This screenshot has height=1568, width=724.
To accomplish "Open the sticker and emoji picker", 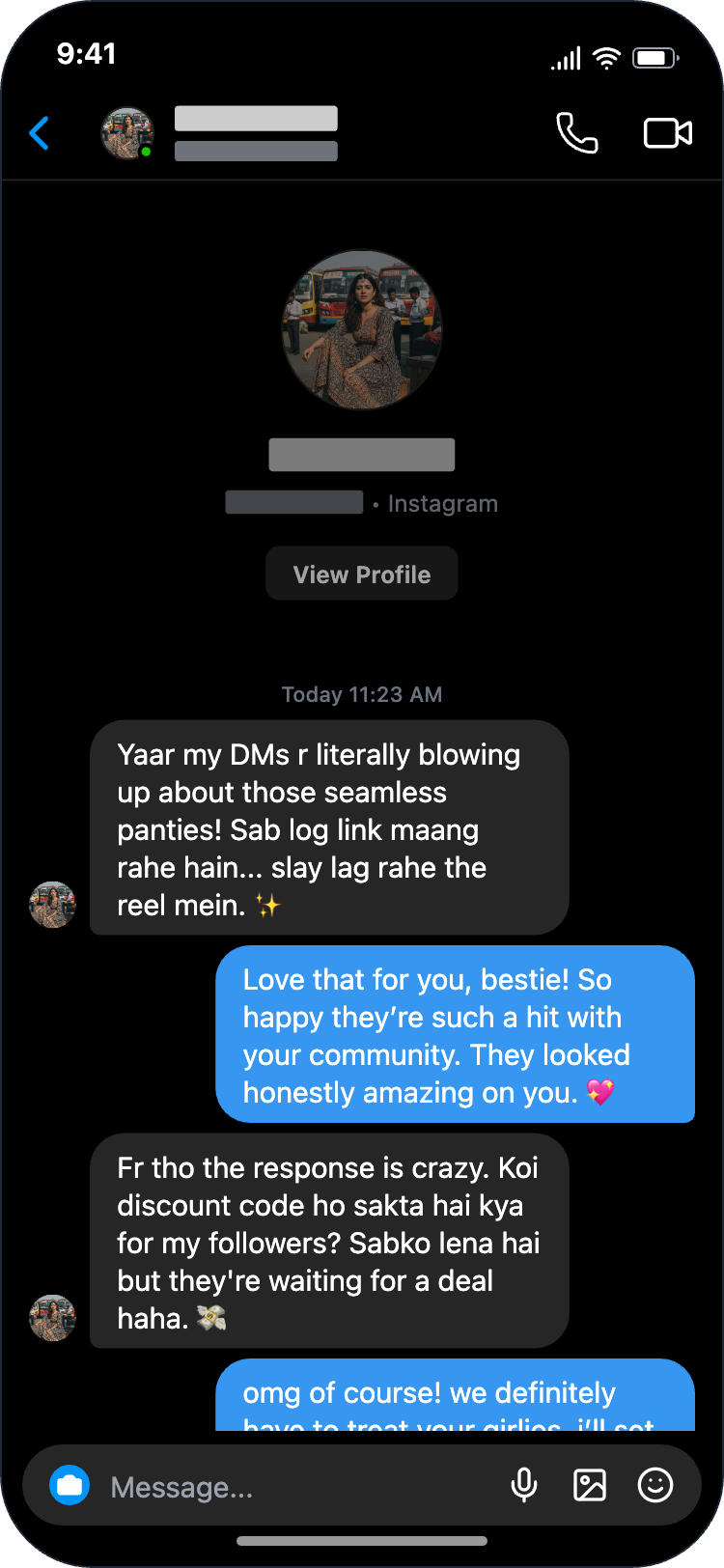I will click(654, 1486).
